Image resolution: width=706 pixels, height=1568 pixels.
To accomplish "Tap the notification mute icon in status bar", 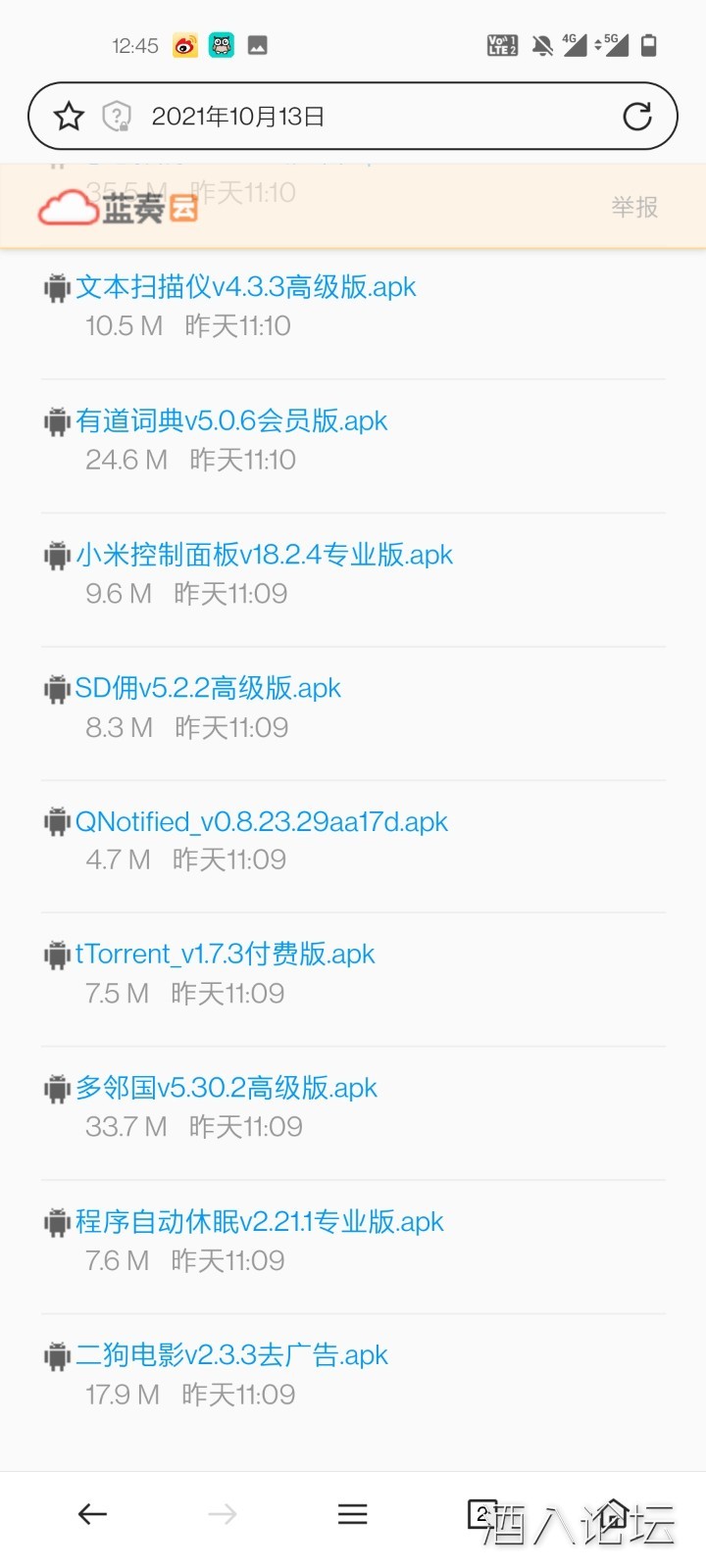I will (x=540, y=44).
